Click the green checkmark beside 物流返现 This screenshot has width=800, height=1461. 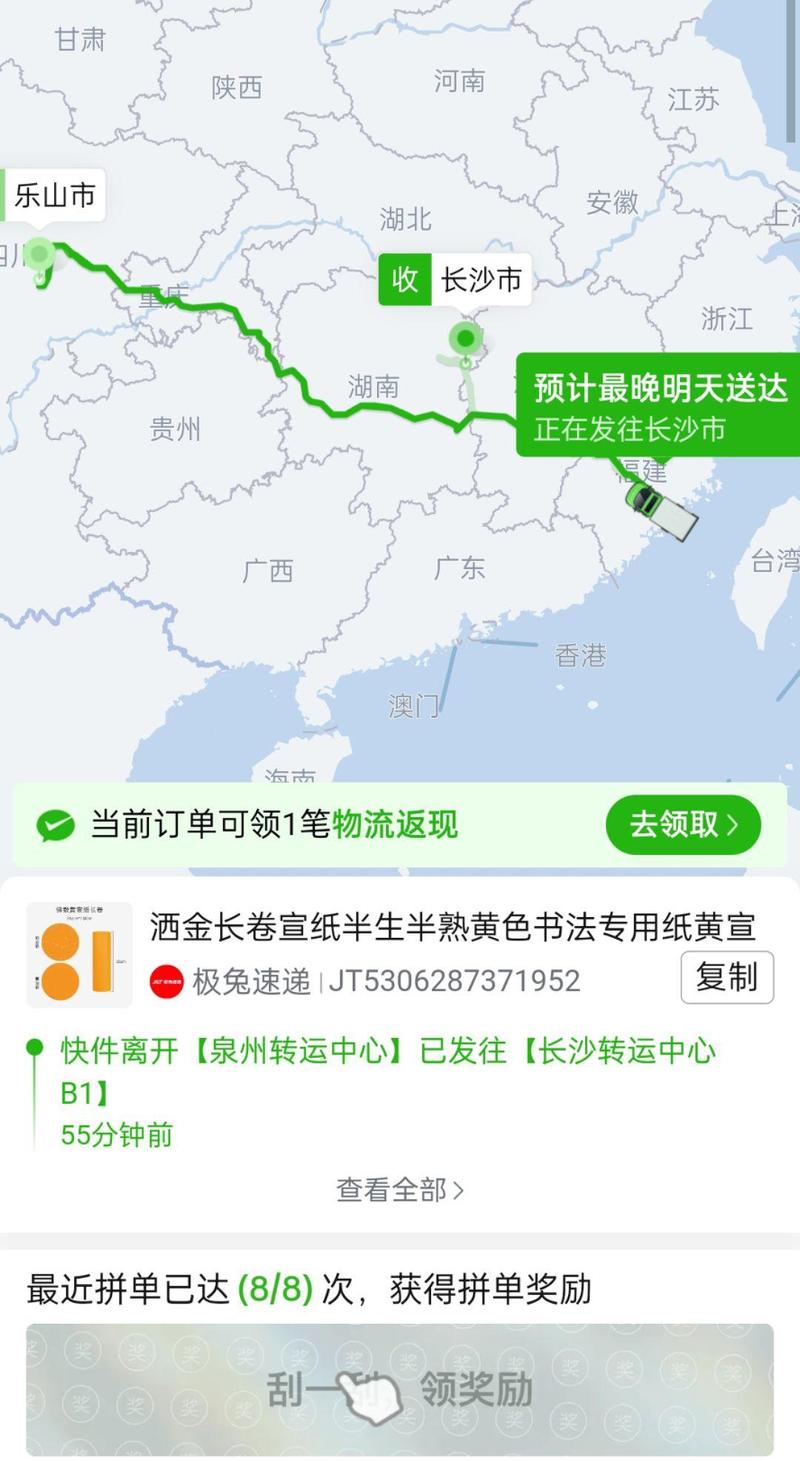coord(59,825)
